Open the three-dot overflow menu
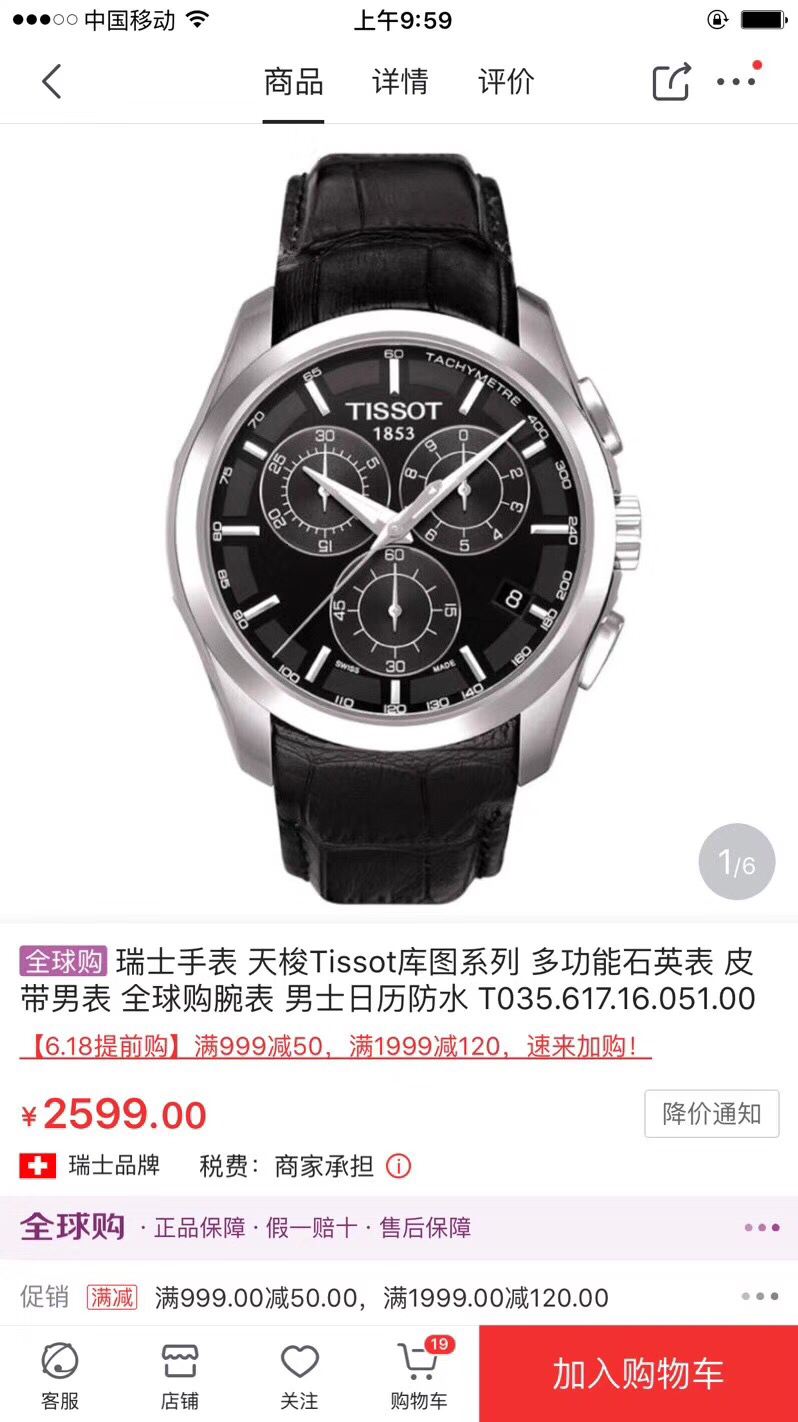Screen dimensions: 798x1422 click(738, 80)
